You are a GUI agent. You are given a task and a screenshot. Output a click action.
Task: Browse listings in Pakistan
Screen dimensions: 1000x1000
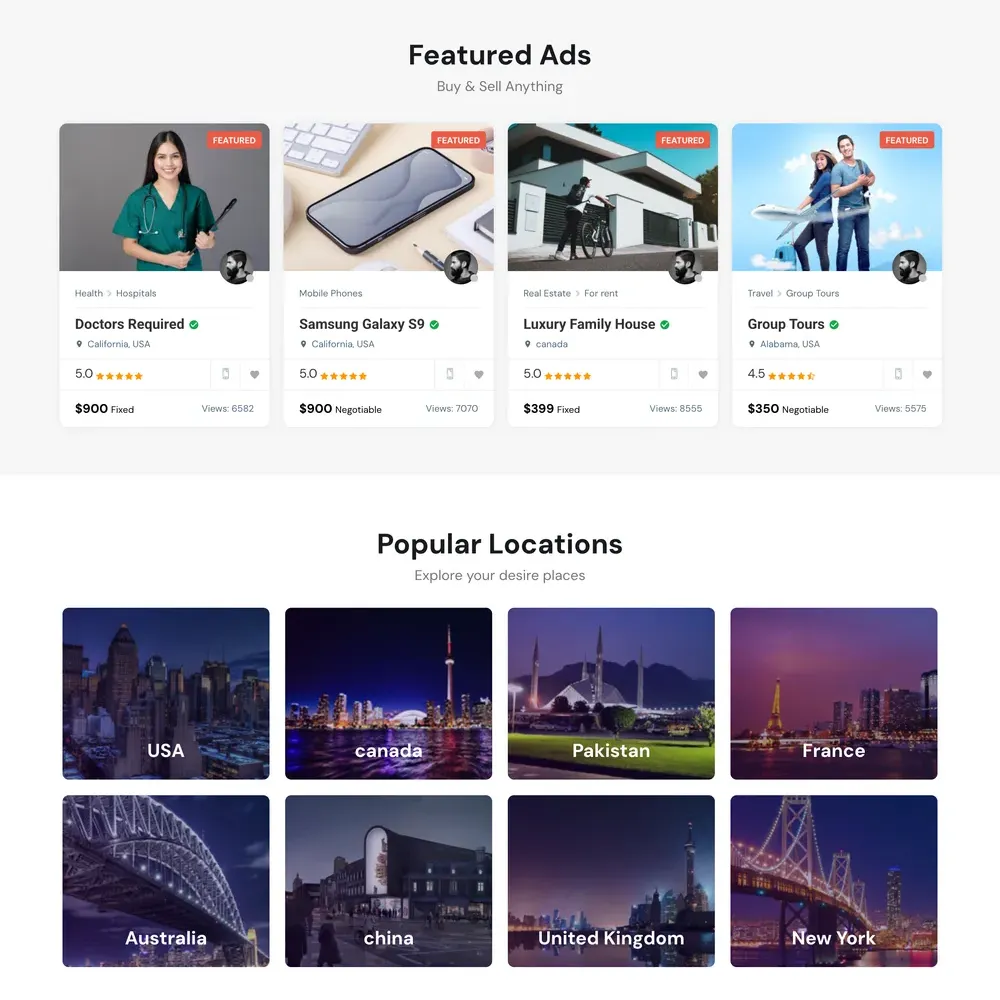pyautogui.click(x=611, y=694)
